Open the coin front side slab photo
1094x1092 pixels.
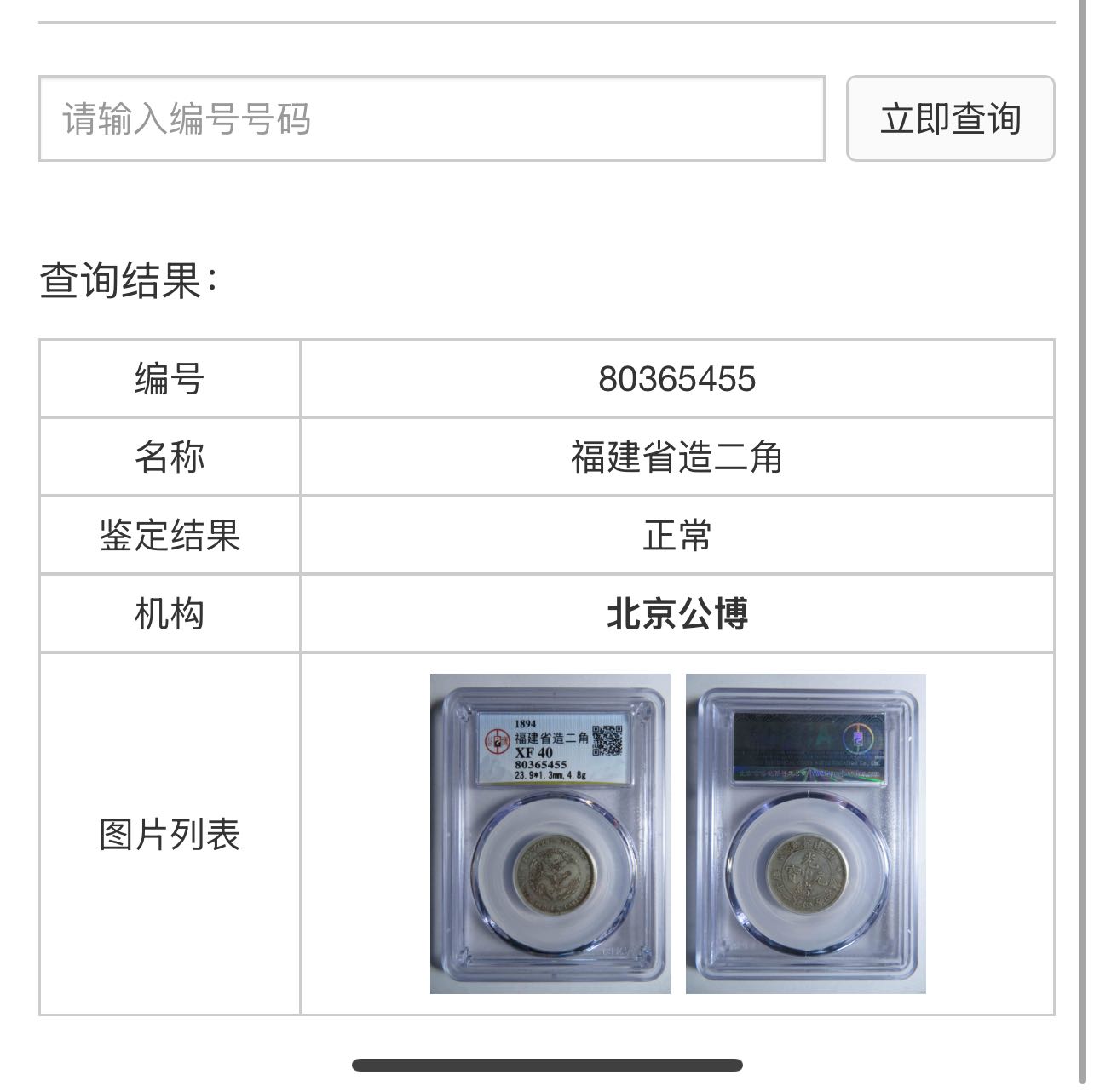pyautogui.click(x=550, y=833)
